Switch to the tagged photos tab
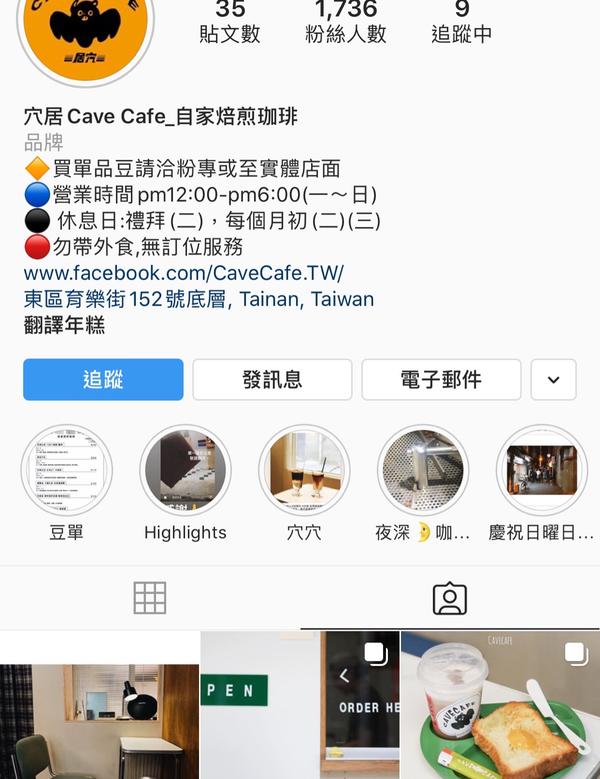Viewport: 600px width, 779px height. coord(450,598)
